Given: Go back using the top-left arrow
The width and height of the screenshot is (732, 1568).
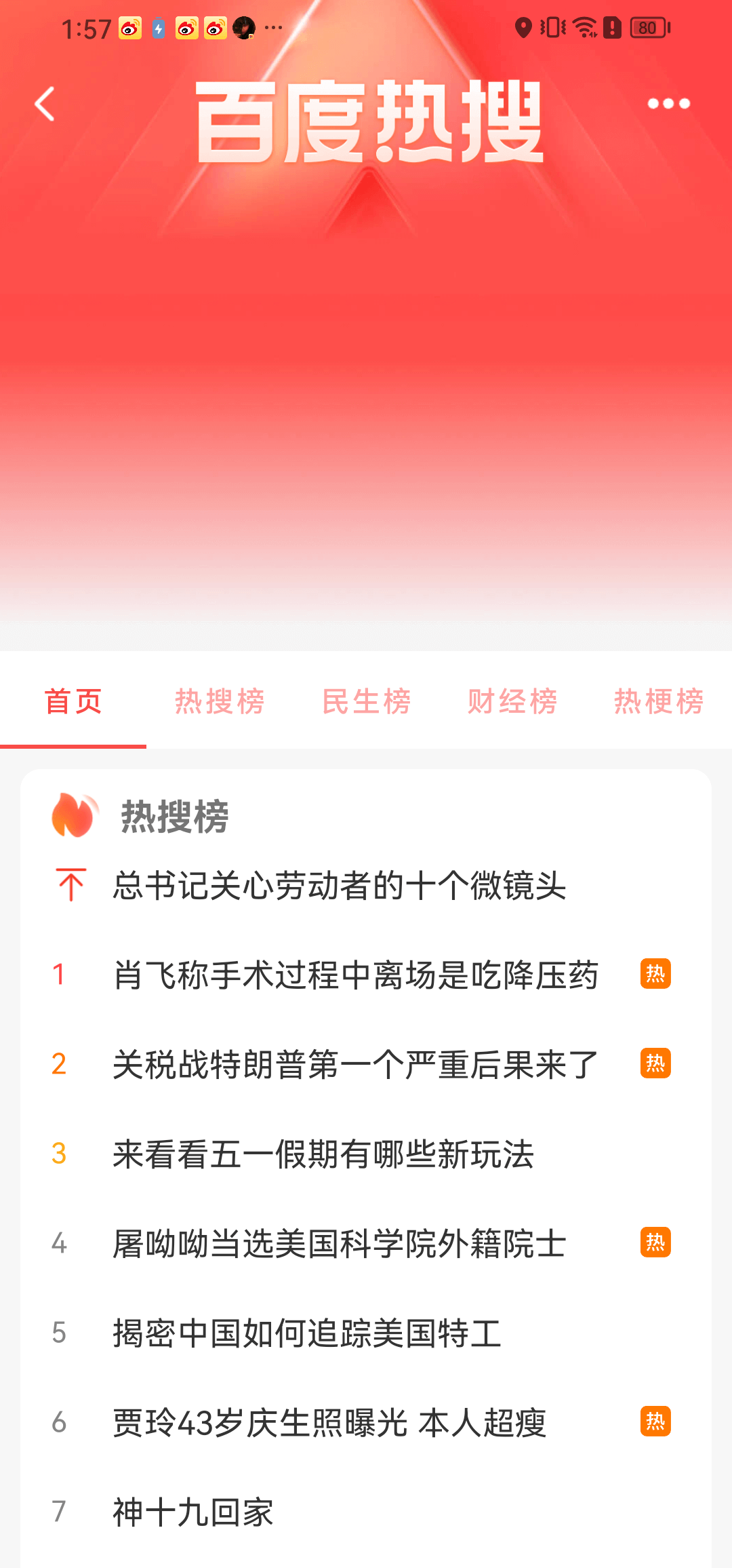Looking at the screenshot, I should 45,104.
